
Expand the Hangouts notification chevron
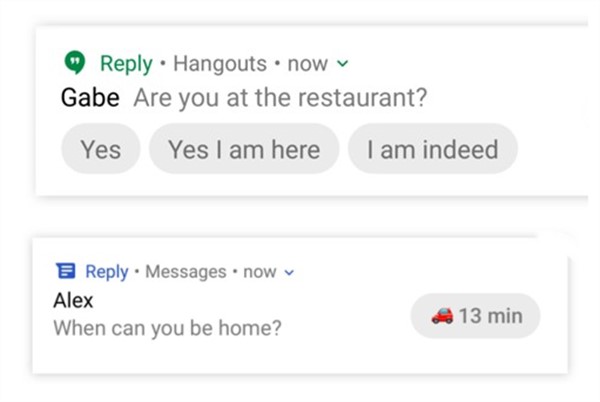(344, 64)
